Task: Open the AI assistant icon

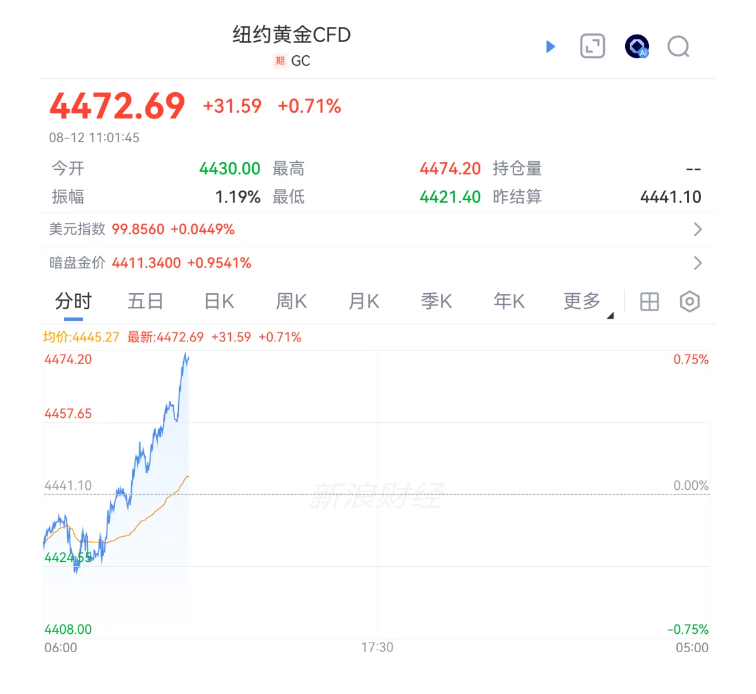Action: [x=636, y=46]
